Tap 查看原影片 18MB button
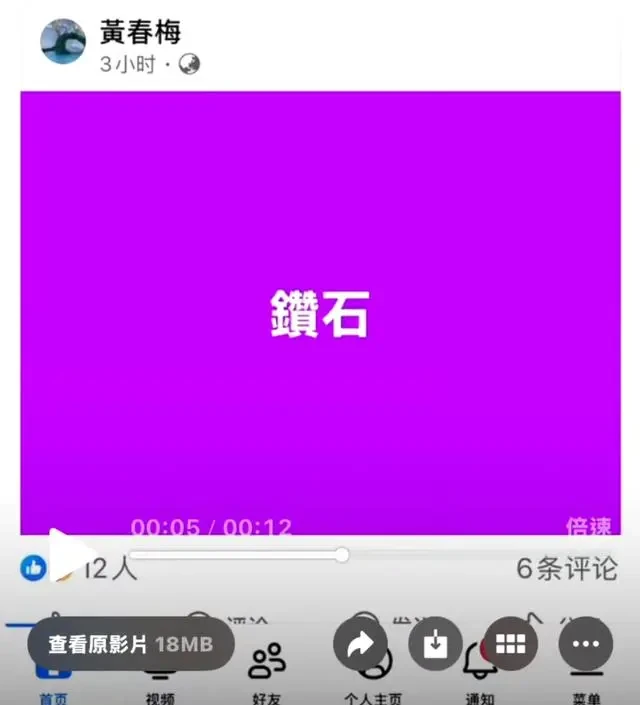 coord(131,645)
